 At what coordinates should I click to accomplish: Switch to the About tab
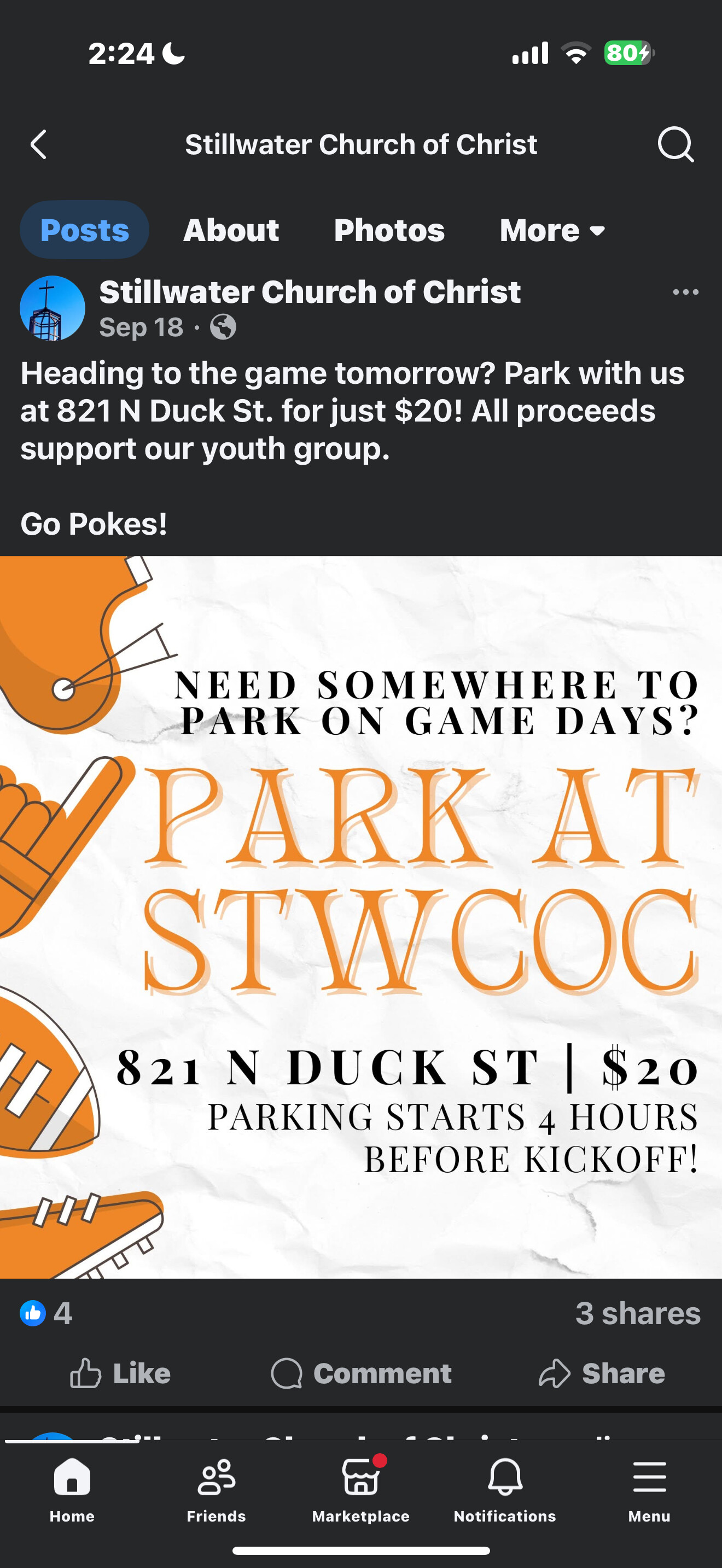coord(231,230)
